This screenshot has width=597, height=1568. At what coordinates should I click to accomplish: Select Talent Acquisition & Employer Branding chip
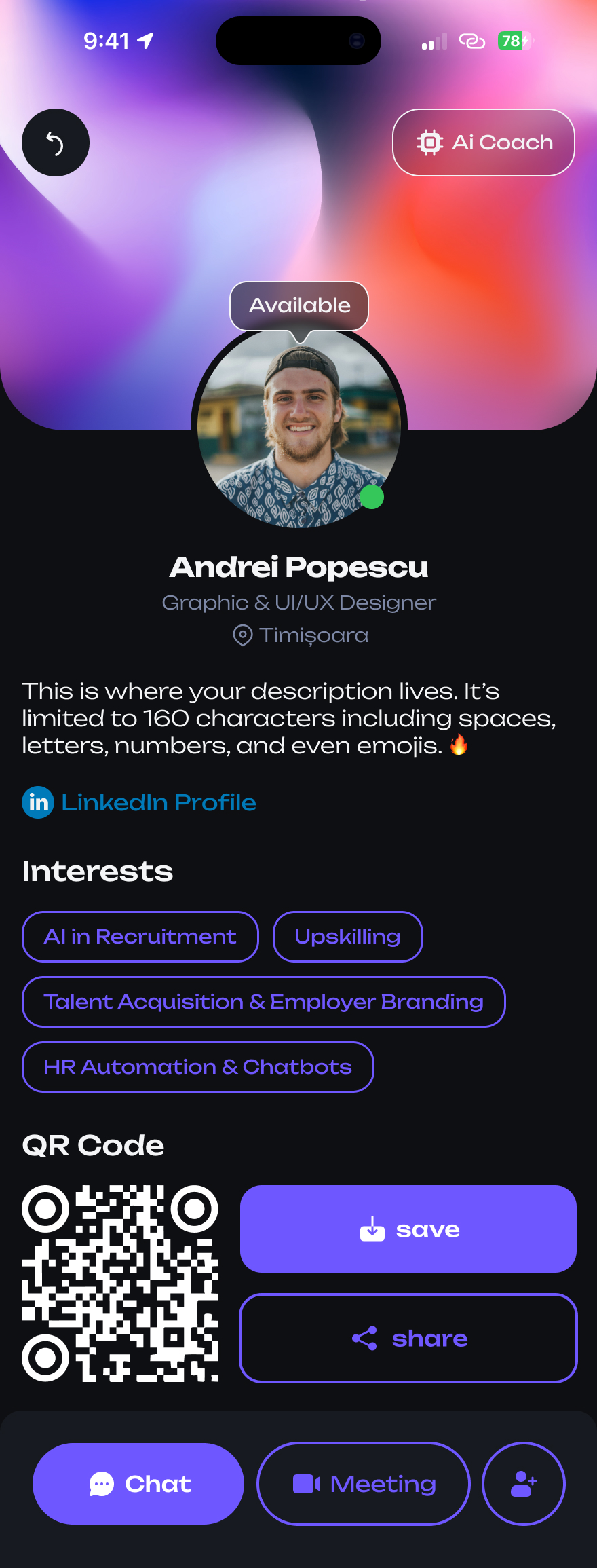[x=263, y=1002]
